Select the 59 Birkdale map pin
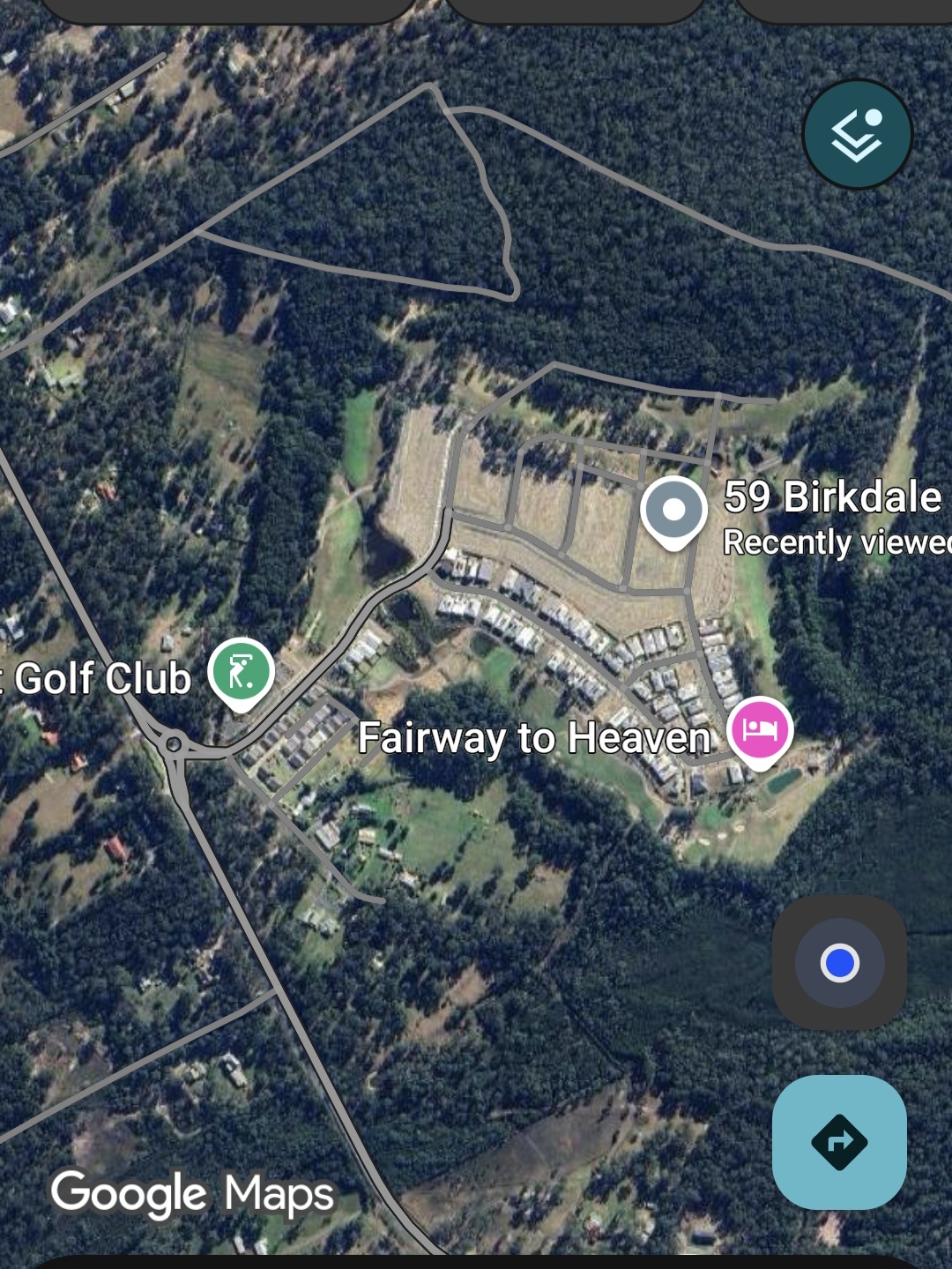 (673, 511)
